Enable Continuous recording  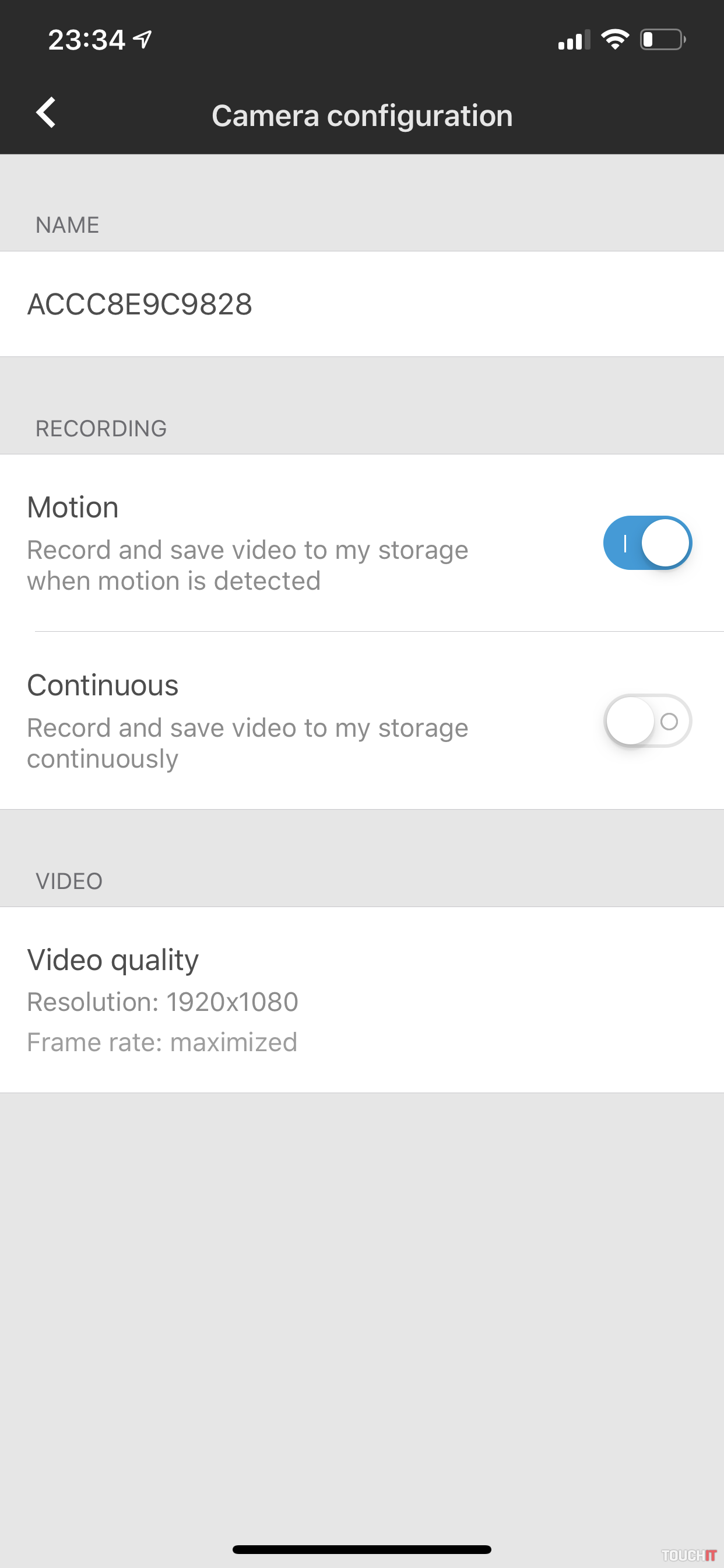pos(646,720)
